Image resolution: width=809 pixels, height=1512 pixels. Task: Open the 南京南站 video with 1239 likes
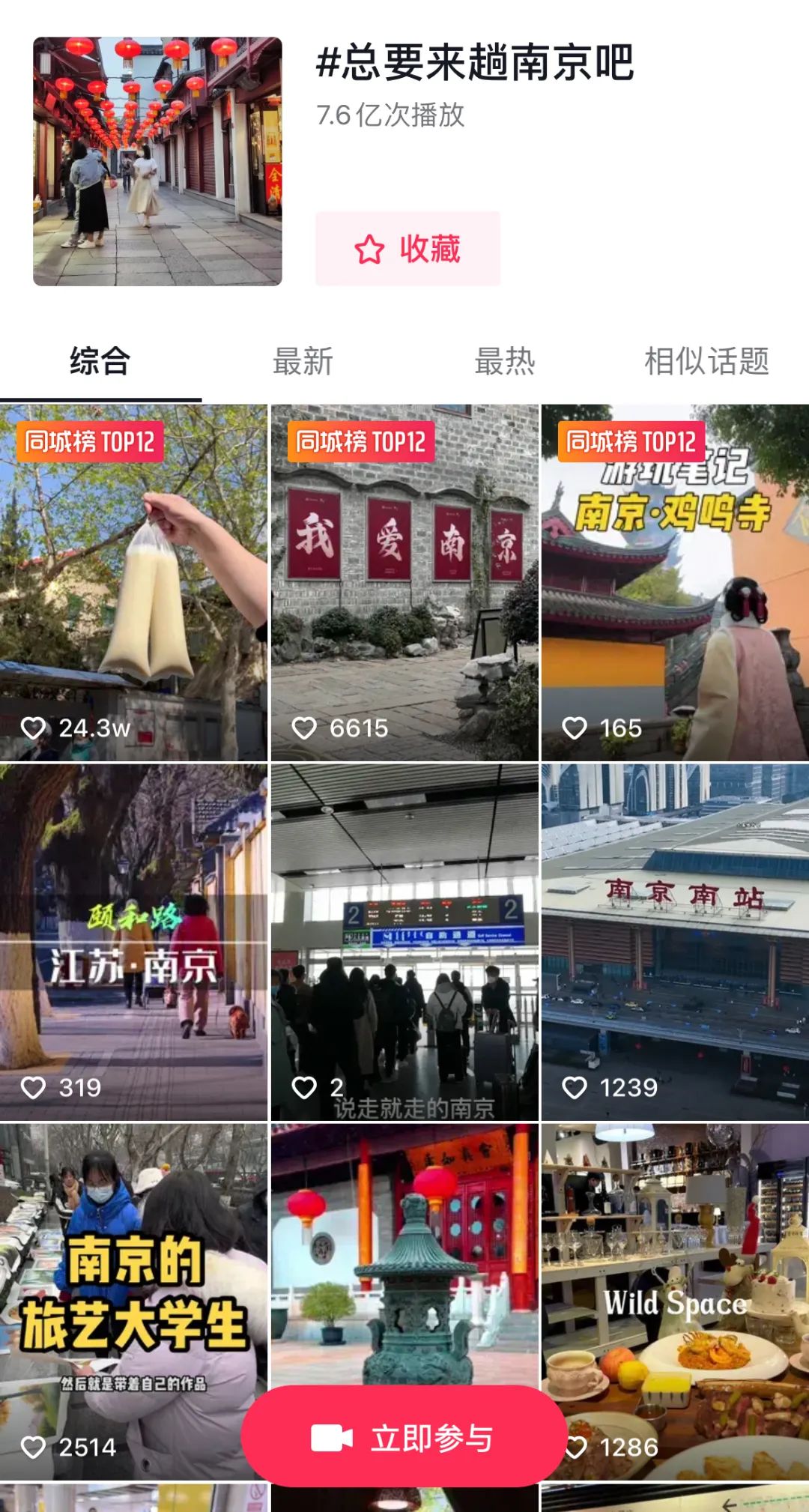pos(675,943)
